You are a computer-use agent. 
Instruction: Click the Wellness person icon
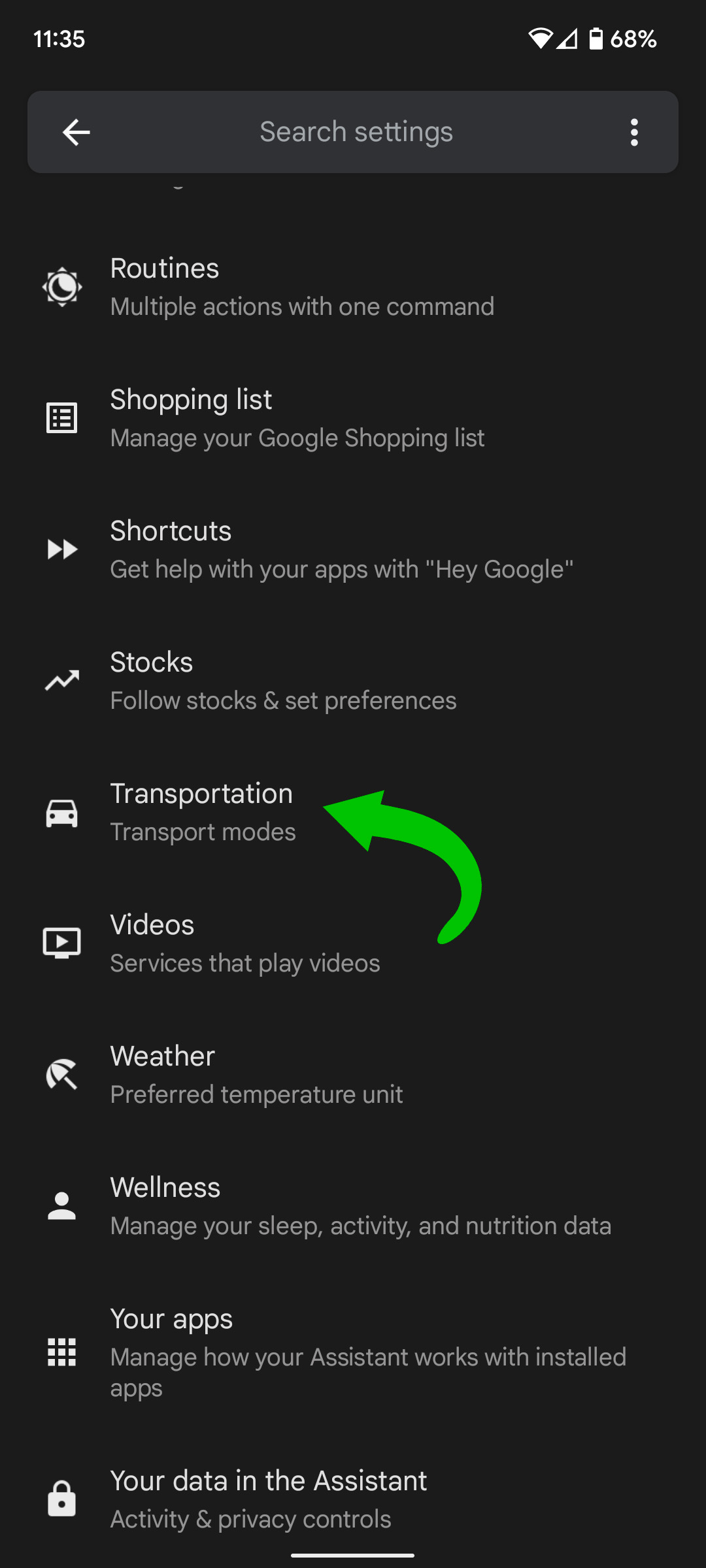(63, 1205)
